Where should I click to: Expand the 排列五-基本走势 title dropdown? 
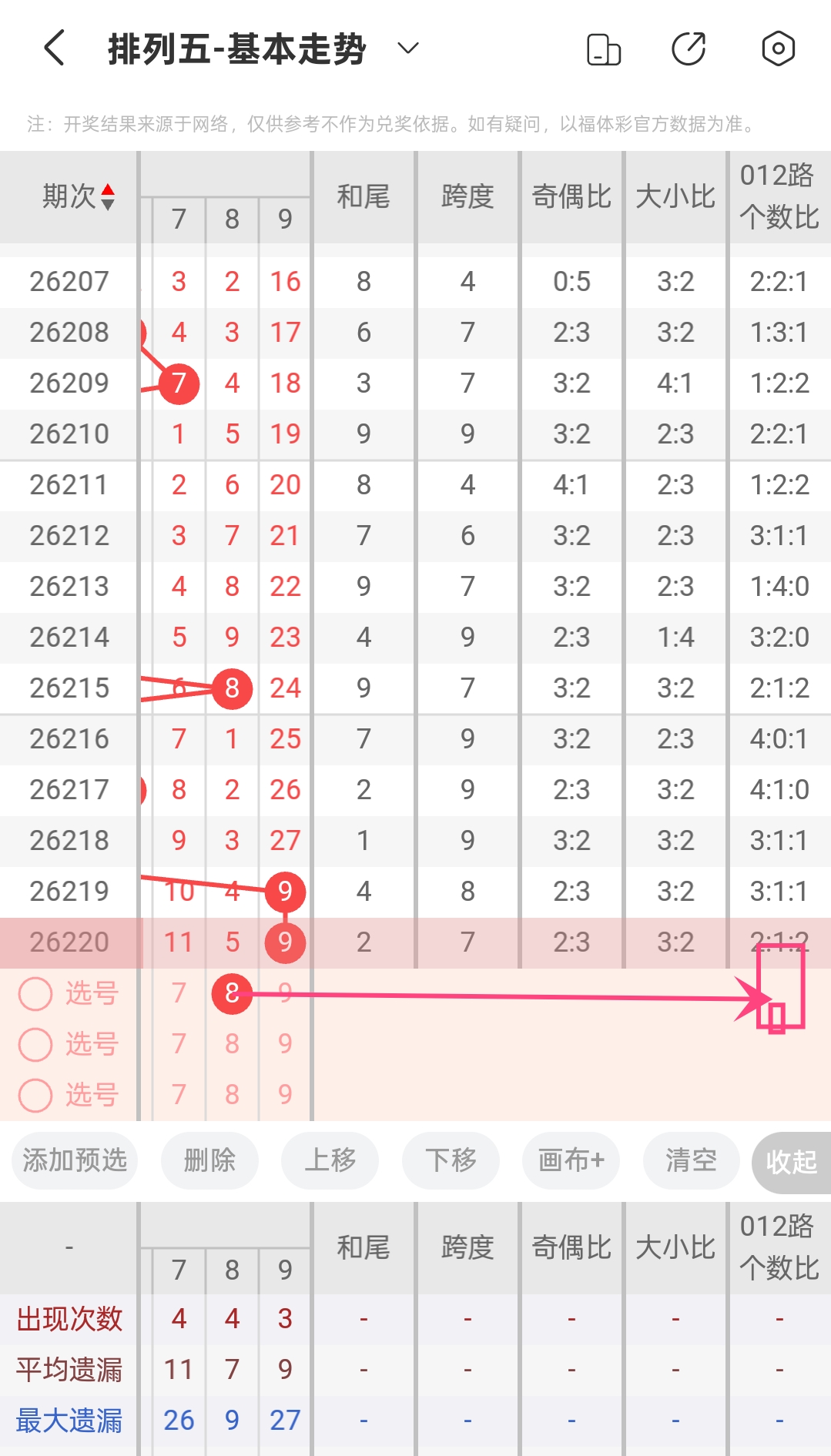click(407, 49)
